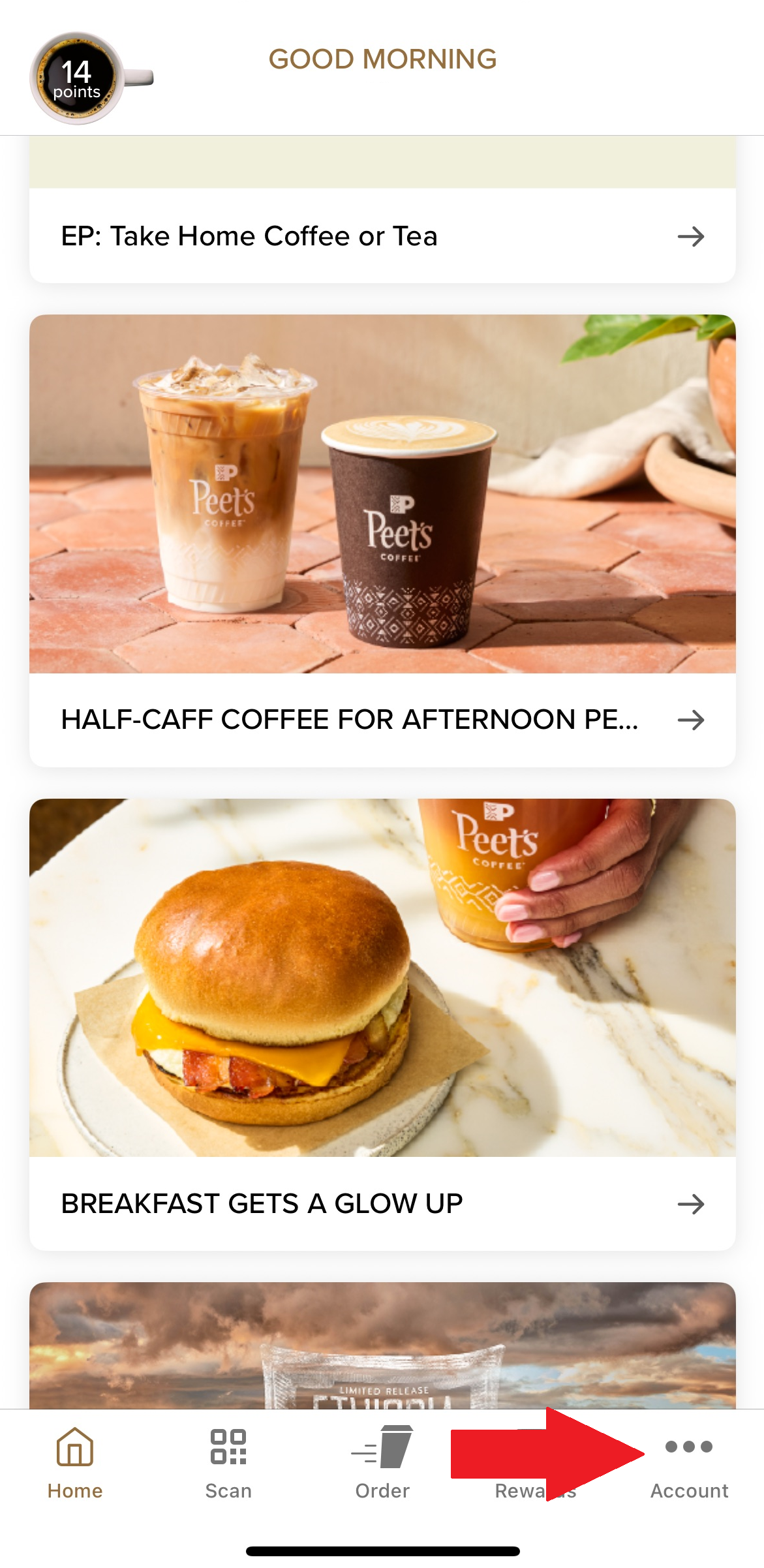Open Breakfast Gets a Glow Up card
The height and width of the screenshot is (1568, 764).
click(x=382, y=1203)
